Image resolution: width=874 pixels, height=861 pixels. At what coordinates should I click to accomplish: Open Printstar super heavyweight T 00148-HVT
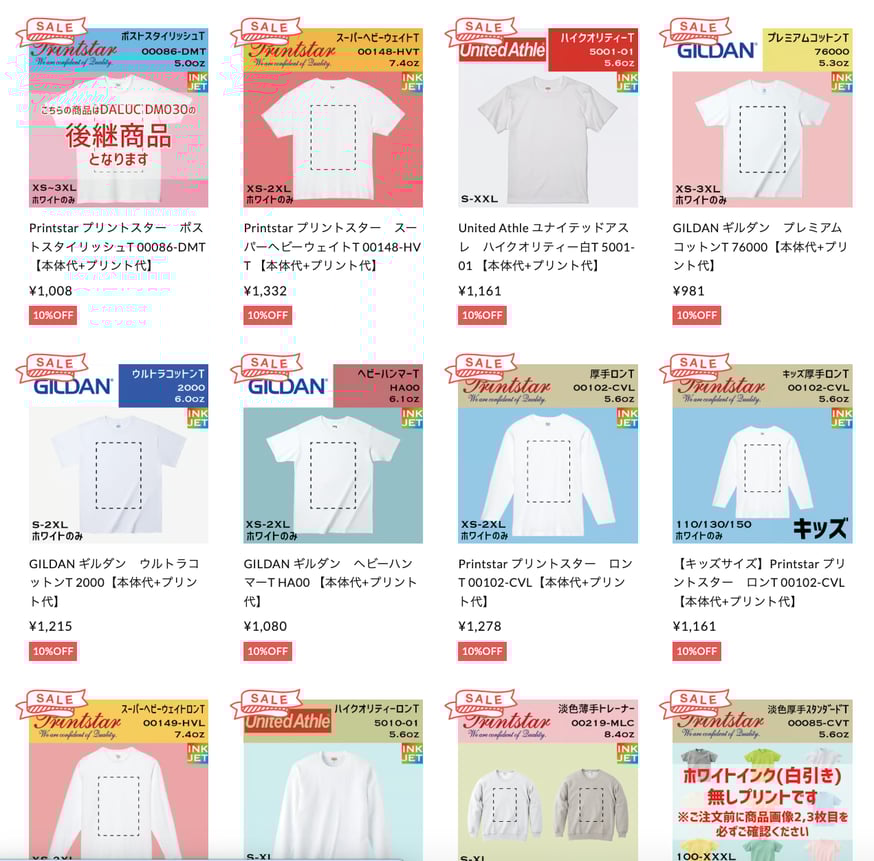[332, 118]
